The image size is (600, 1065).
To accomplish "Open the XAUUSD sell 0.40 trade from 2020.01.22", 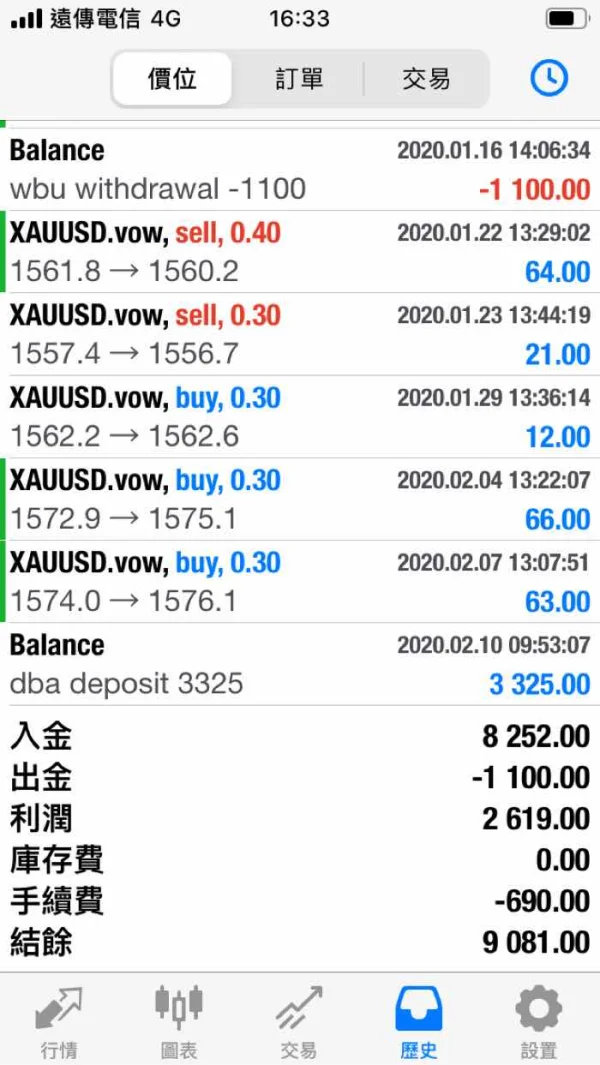I will click(x=300, y=251).
